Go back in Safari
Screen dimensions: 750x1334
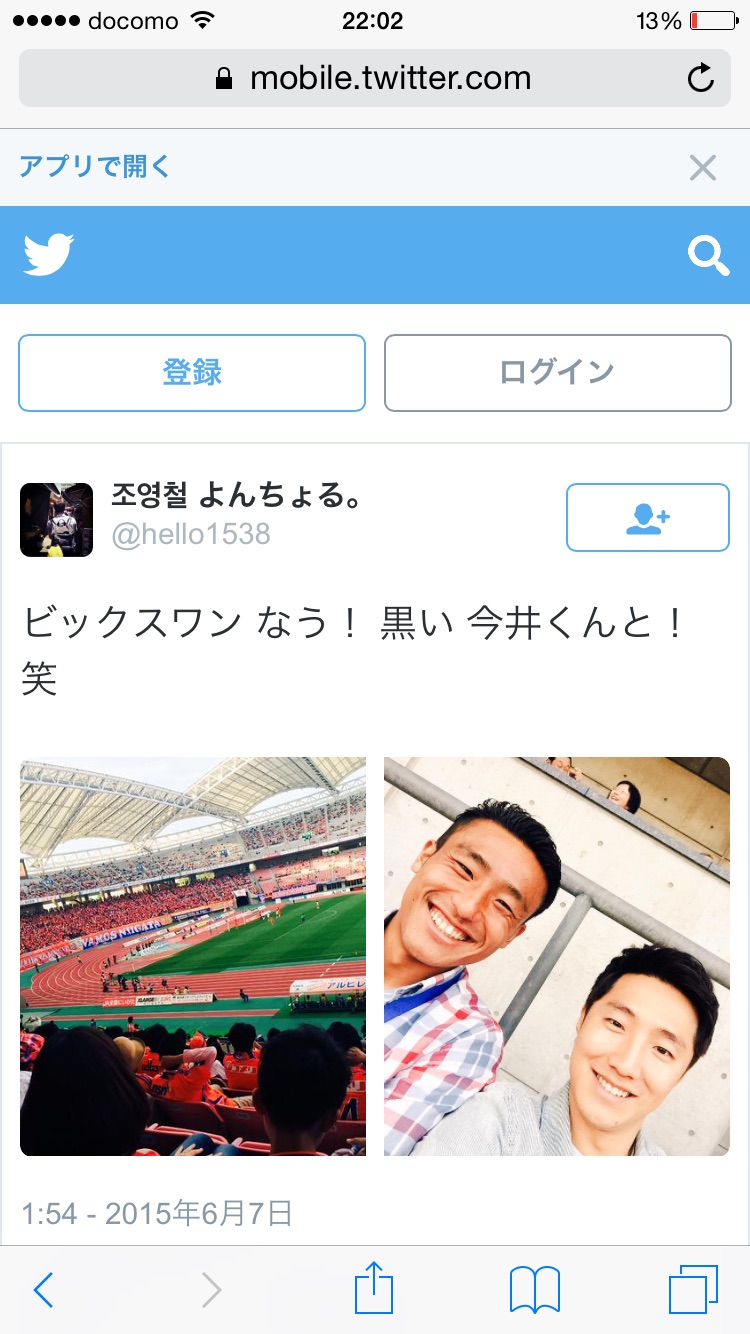point(43,1290)
